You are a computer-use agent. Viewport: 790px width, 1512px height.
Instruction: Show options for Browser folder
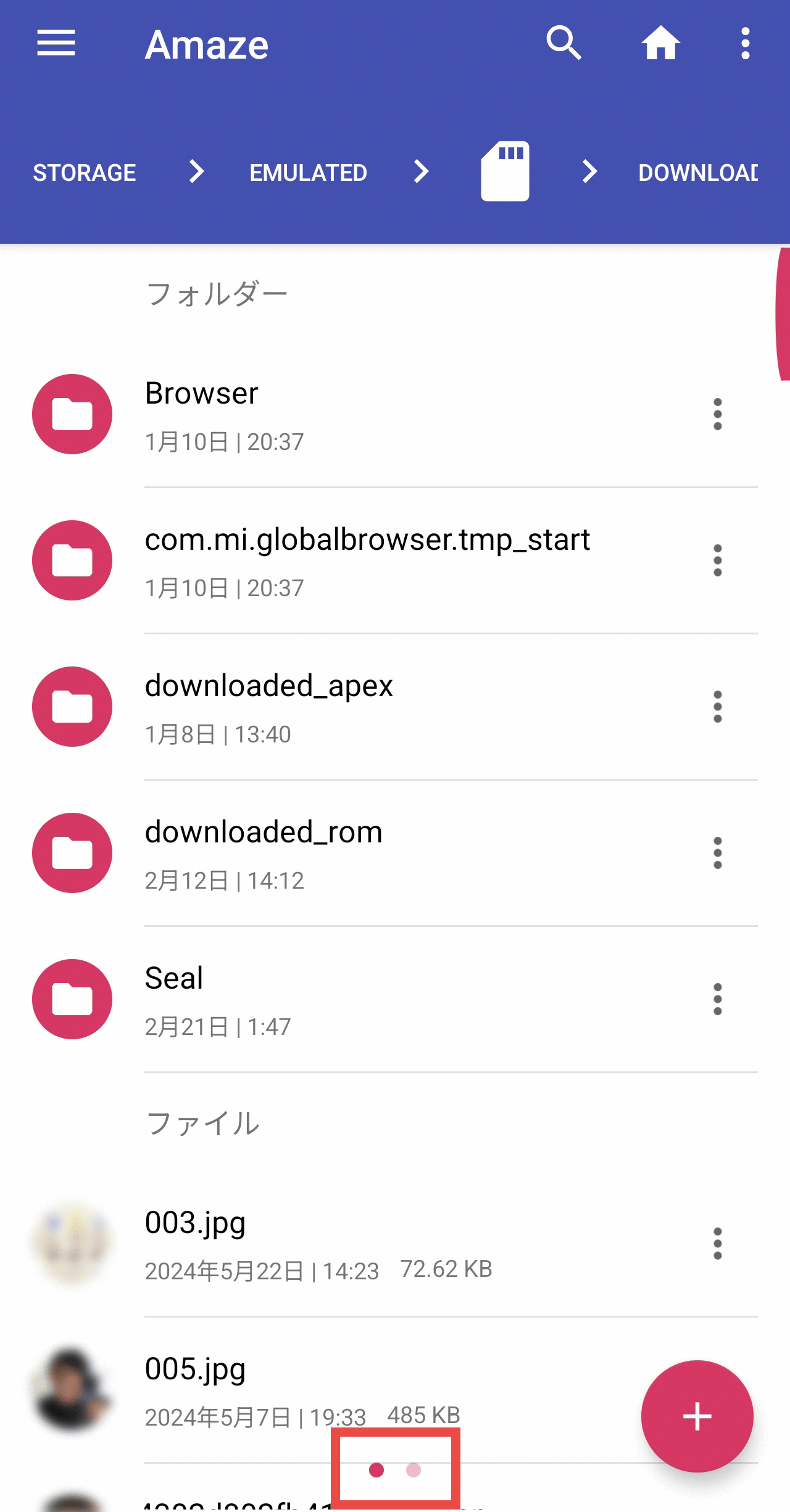[717, 414]
